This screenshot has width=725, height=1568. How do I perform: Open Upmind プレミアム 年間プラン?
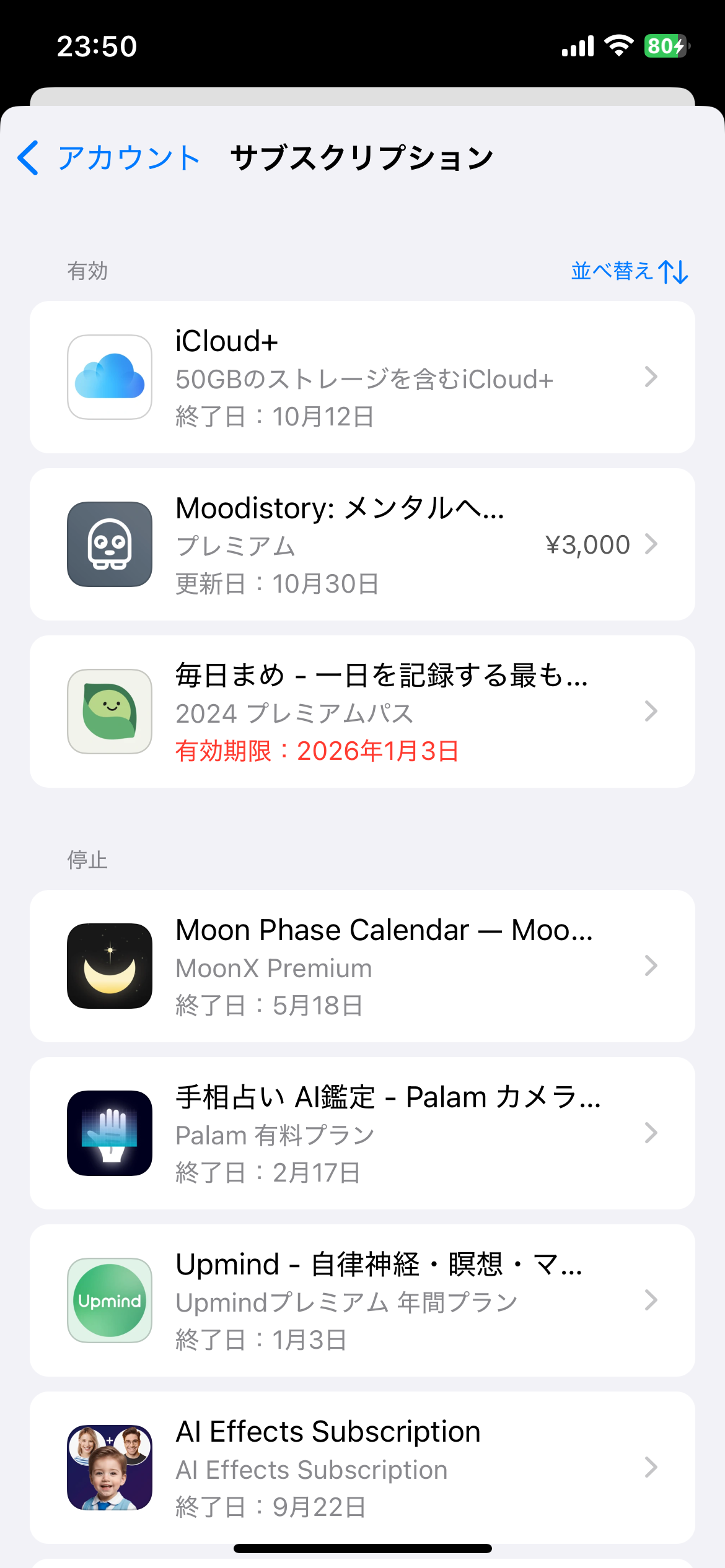362,1300
